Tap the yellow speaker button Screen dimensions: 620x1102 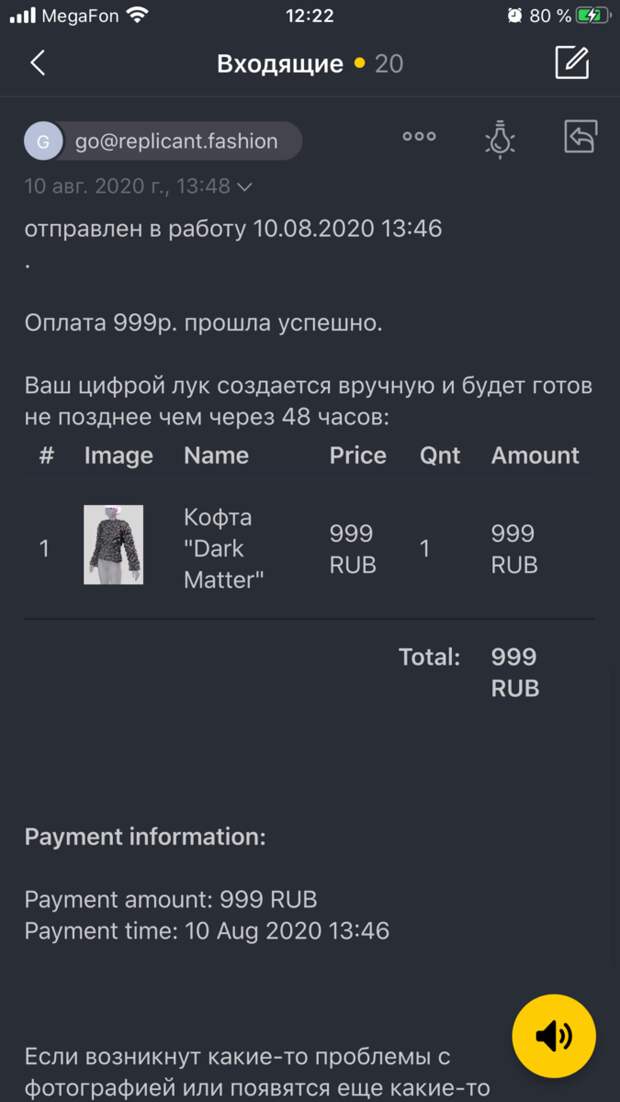554,1036
